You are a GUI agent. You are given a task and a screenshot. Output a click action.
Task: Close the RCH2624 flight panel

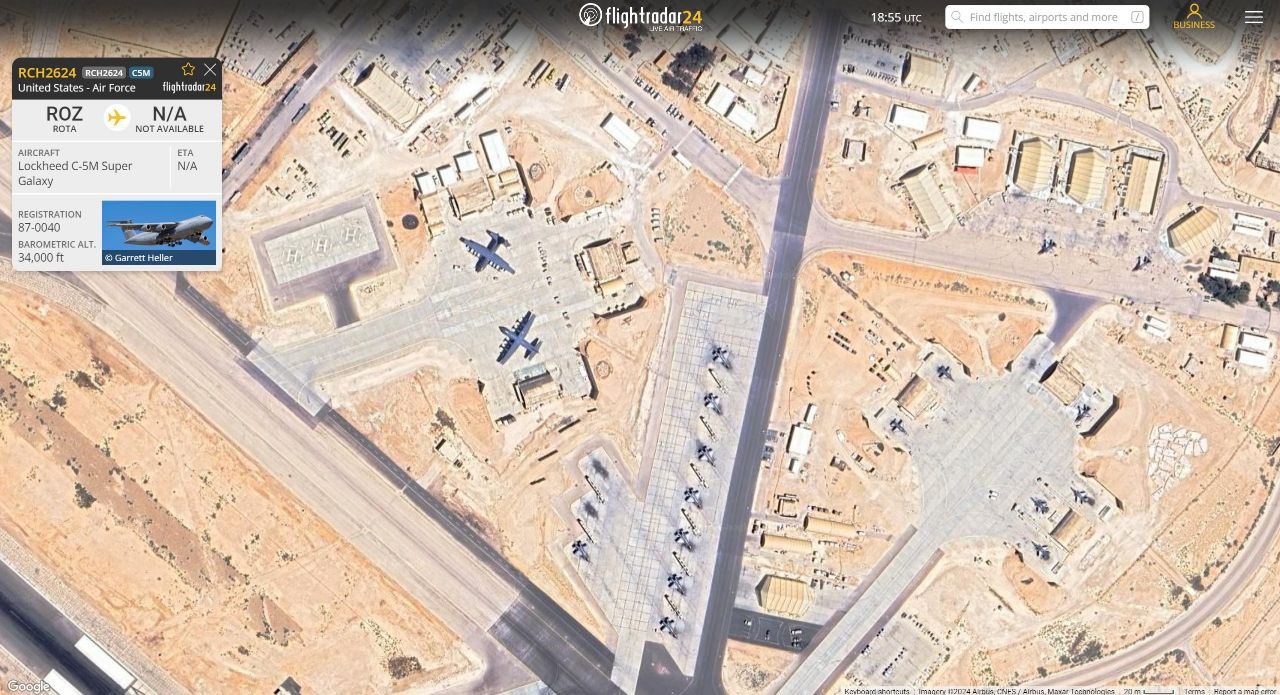coord(210,69)
